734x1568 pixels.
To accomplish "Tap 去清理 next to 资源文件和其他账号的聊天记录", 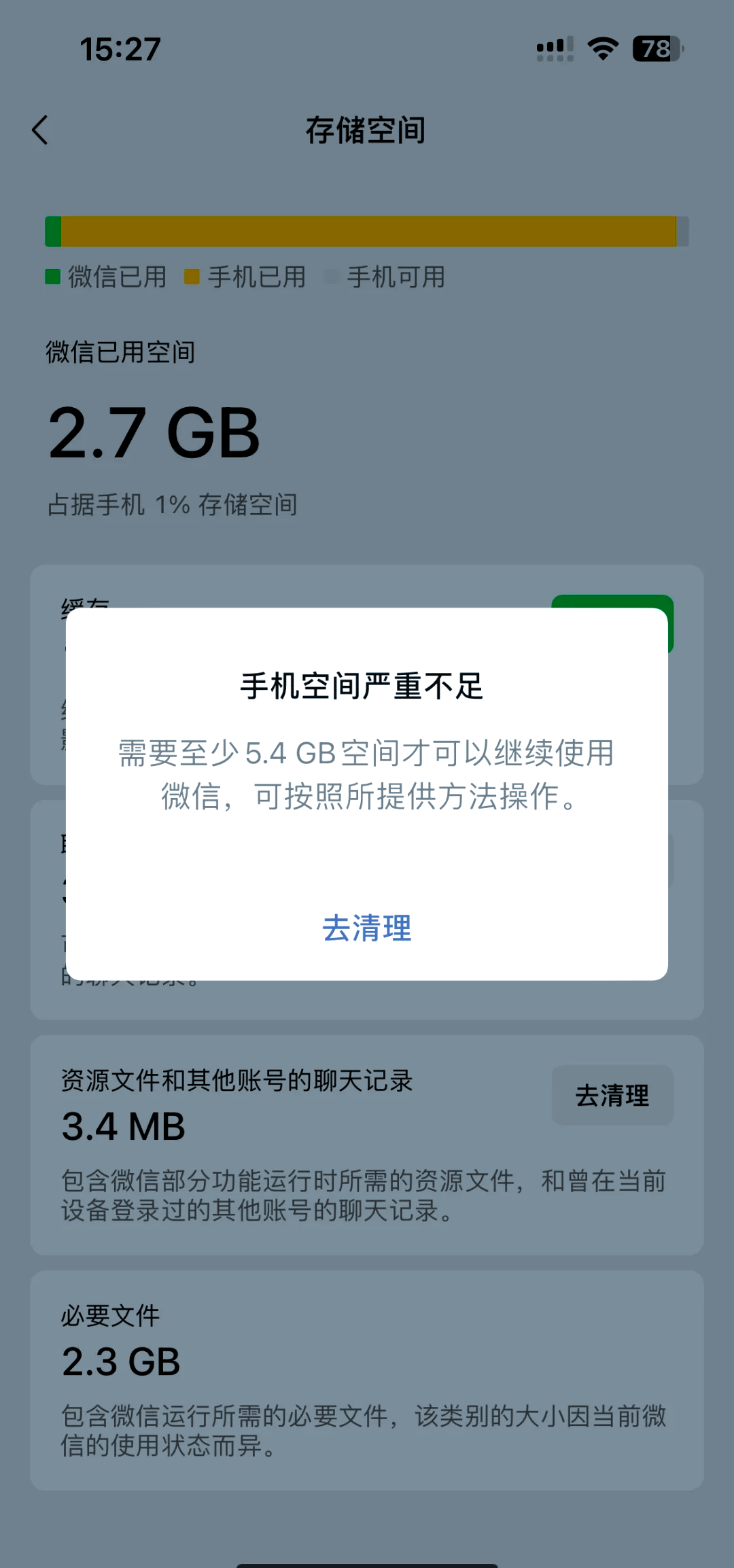I will coord(612,1095).
